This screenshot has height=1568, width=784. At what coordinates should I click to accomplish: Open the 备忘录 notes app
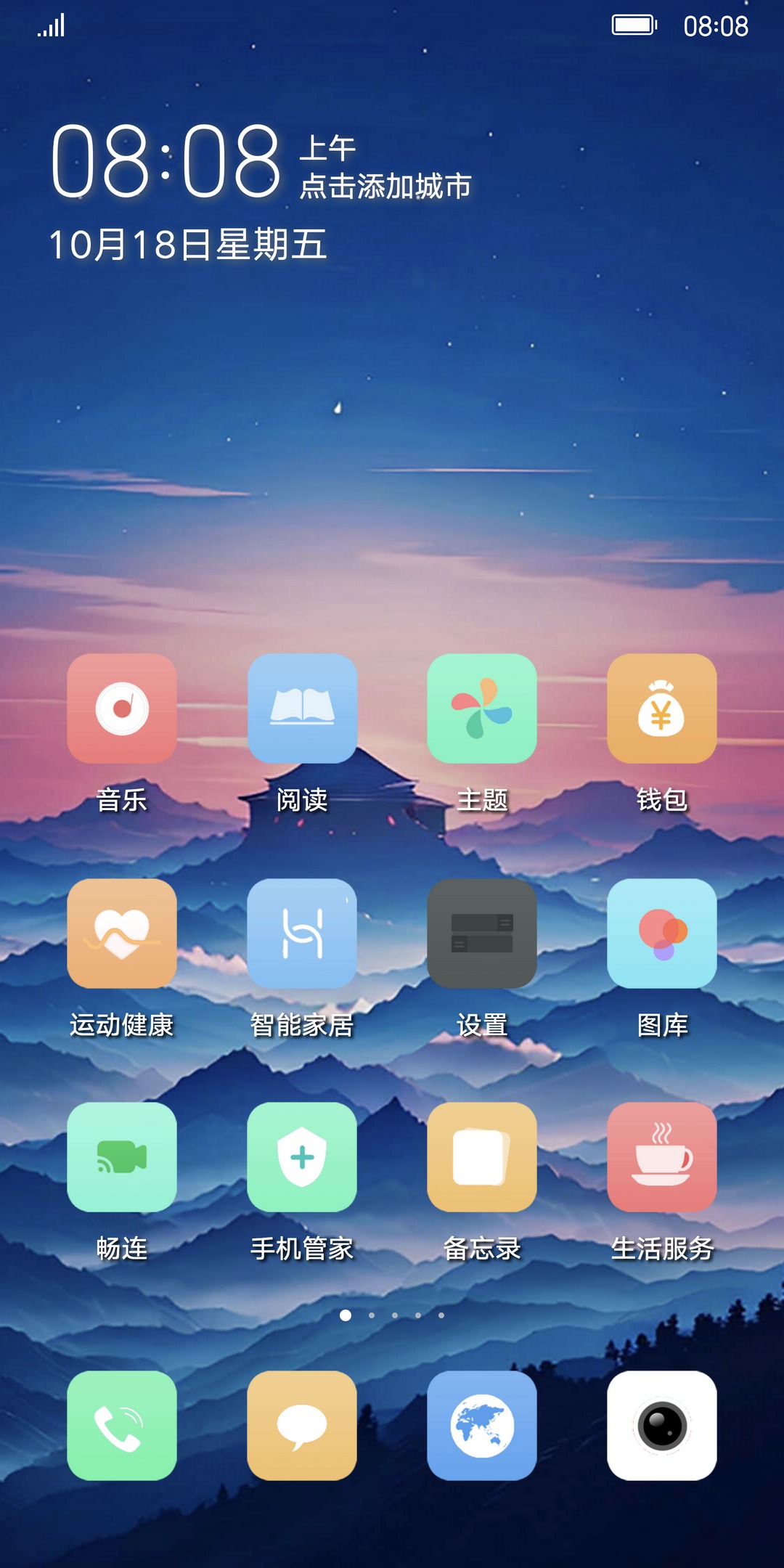coord(482,1157)
